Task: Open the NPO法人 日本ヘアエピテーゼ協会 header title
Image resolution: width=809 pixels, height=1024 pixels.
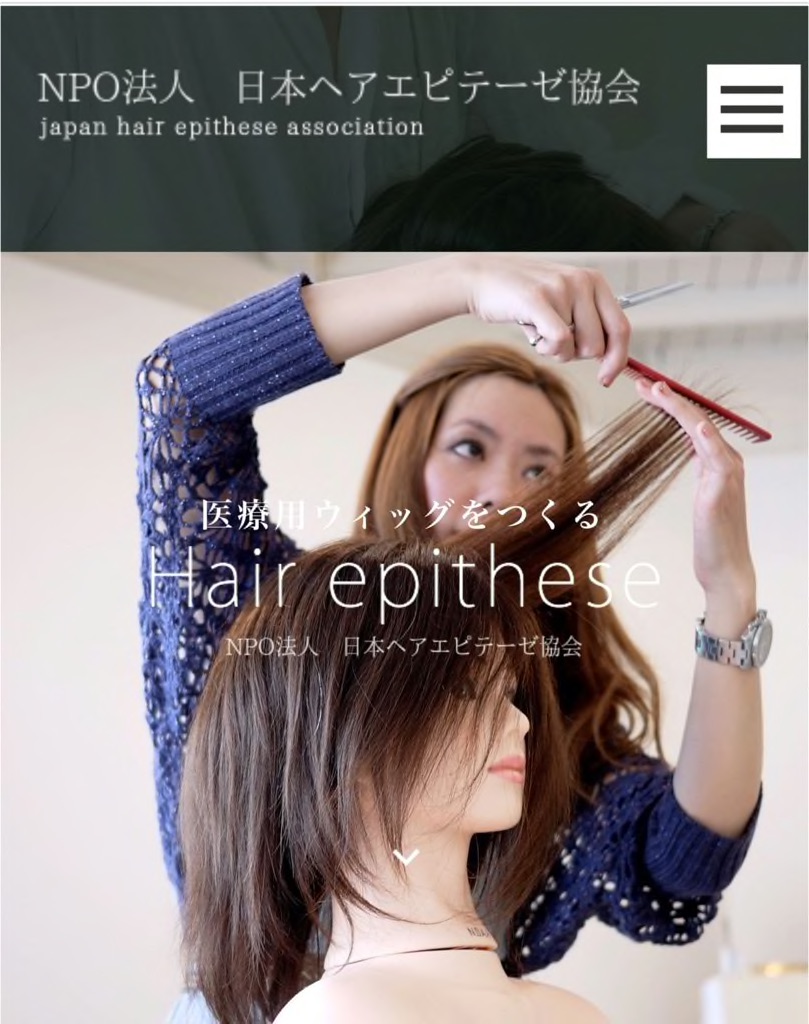Action: click(339, 90)
